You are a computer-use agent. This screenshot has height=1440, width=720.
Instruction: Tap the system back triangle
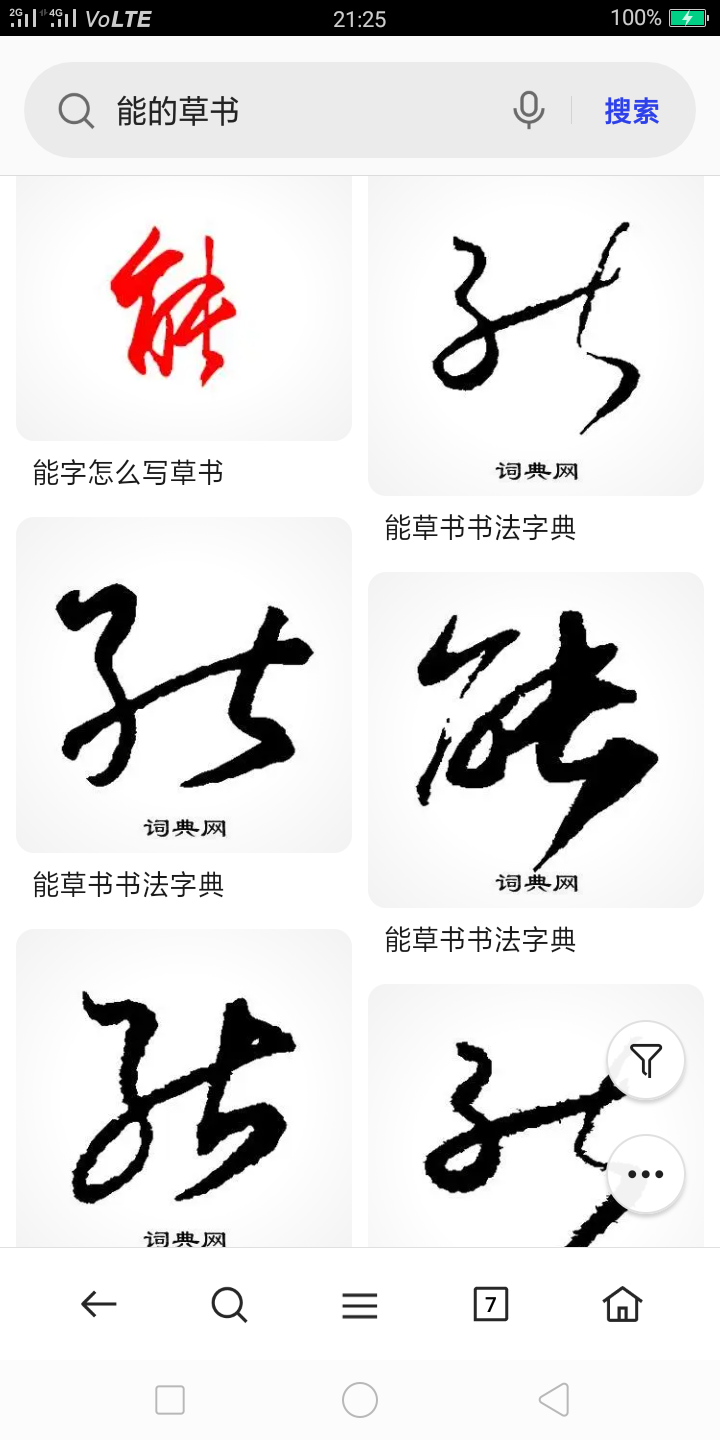click(x=553, y=1400)
